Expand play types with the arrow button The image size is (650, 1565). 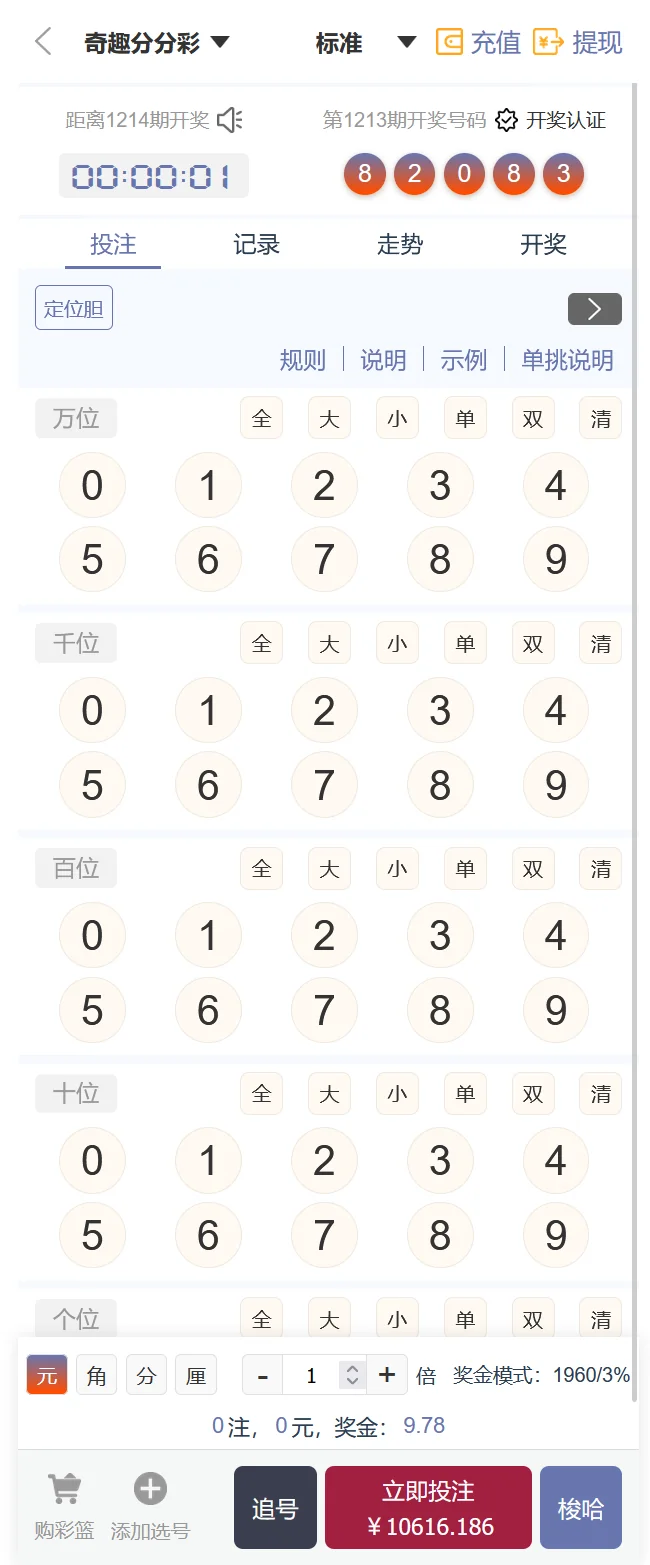coord(594,309)
